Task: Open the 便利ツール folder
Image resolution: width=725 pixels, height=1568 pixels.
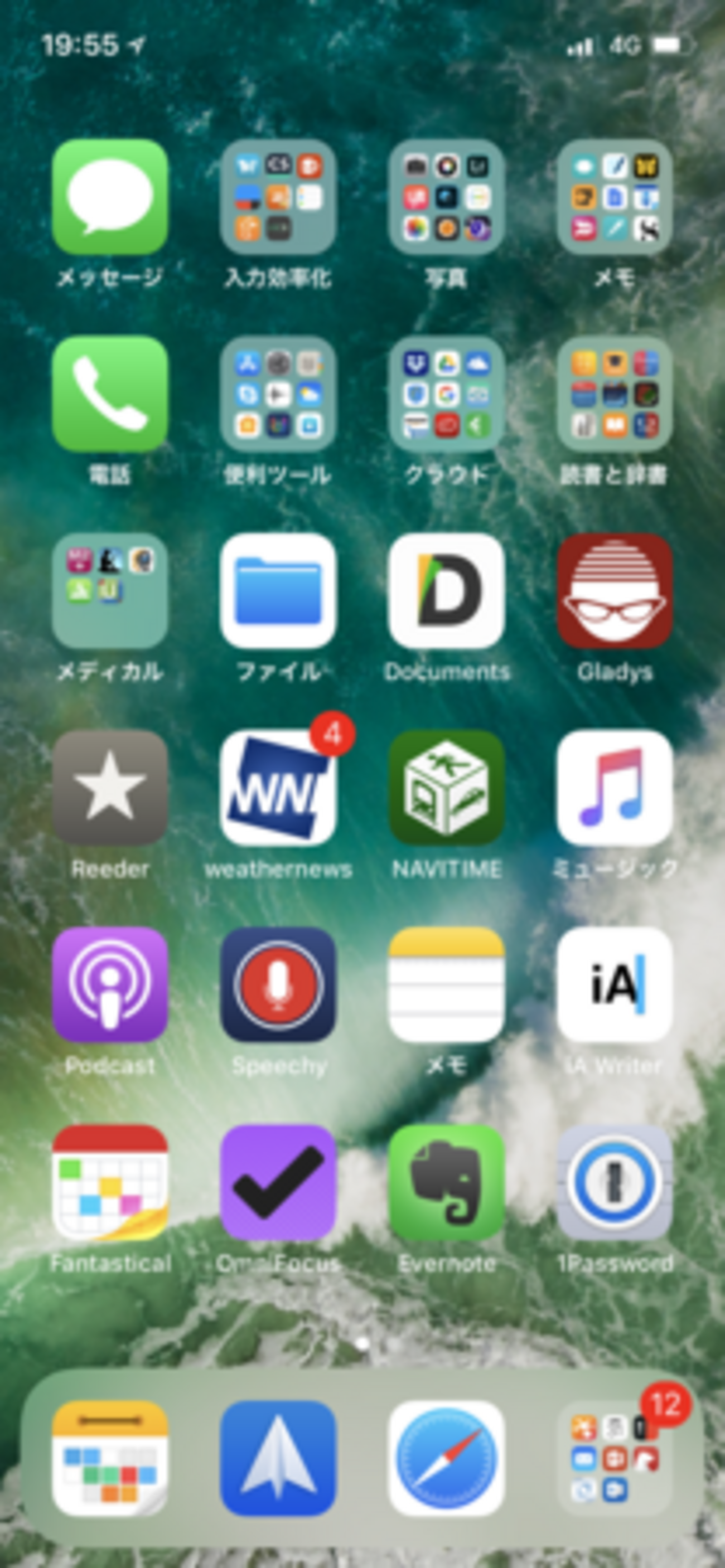Action: point(278,393)
